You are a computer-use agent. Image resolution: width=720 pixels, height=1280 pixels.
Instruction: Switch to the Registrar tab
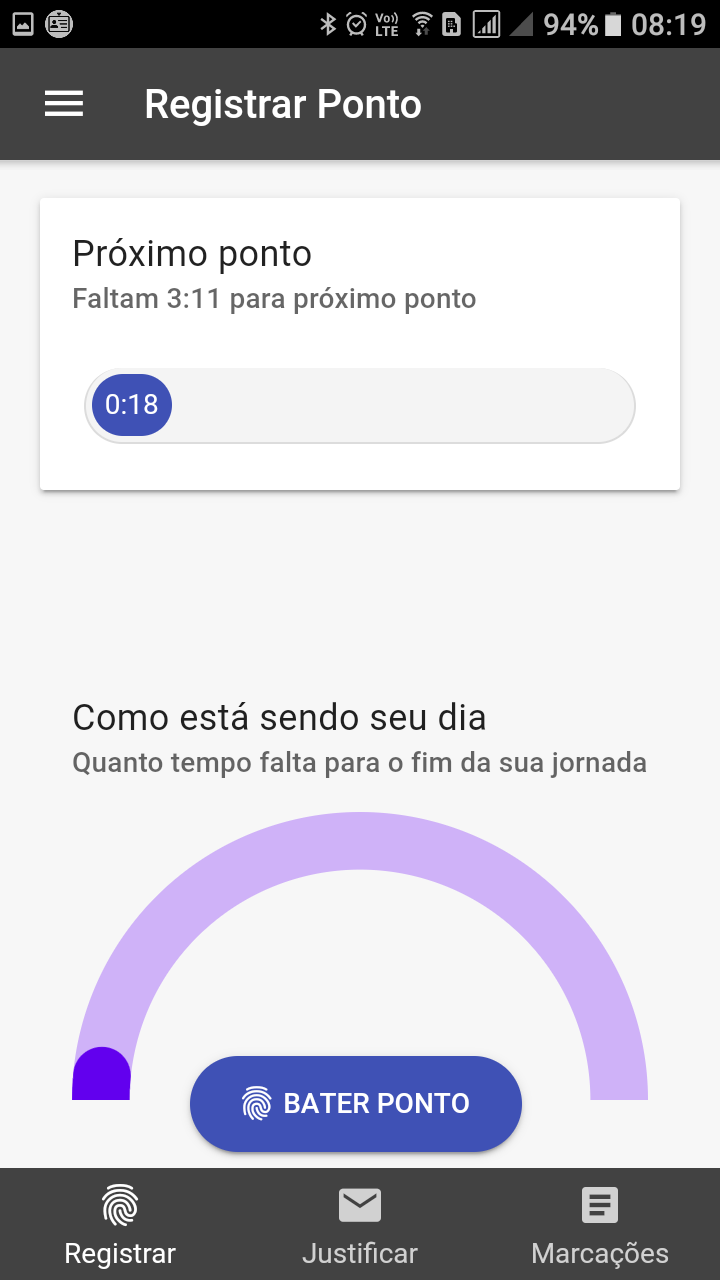coord(120,1225)
